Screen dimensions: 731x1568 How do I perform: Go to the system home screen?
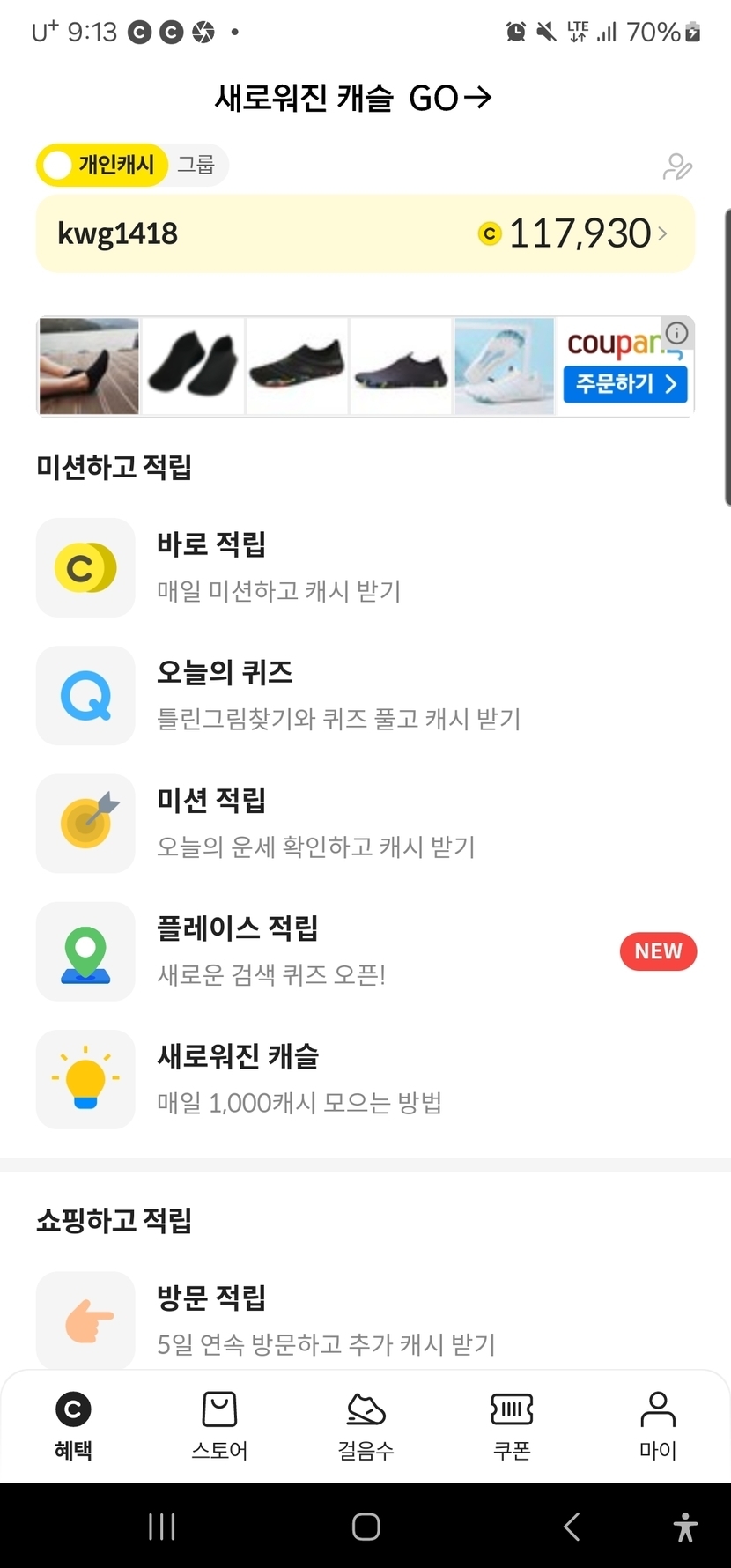365,1526
